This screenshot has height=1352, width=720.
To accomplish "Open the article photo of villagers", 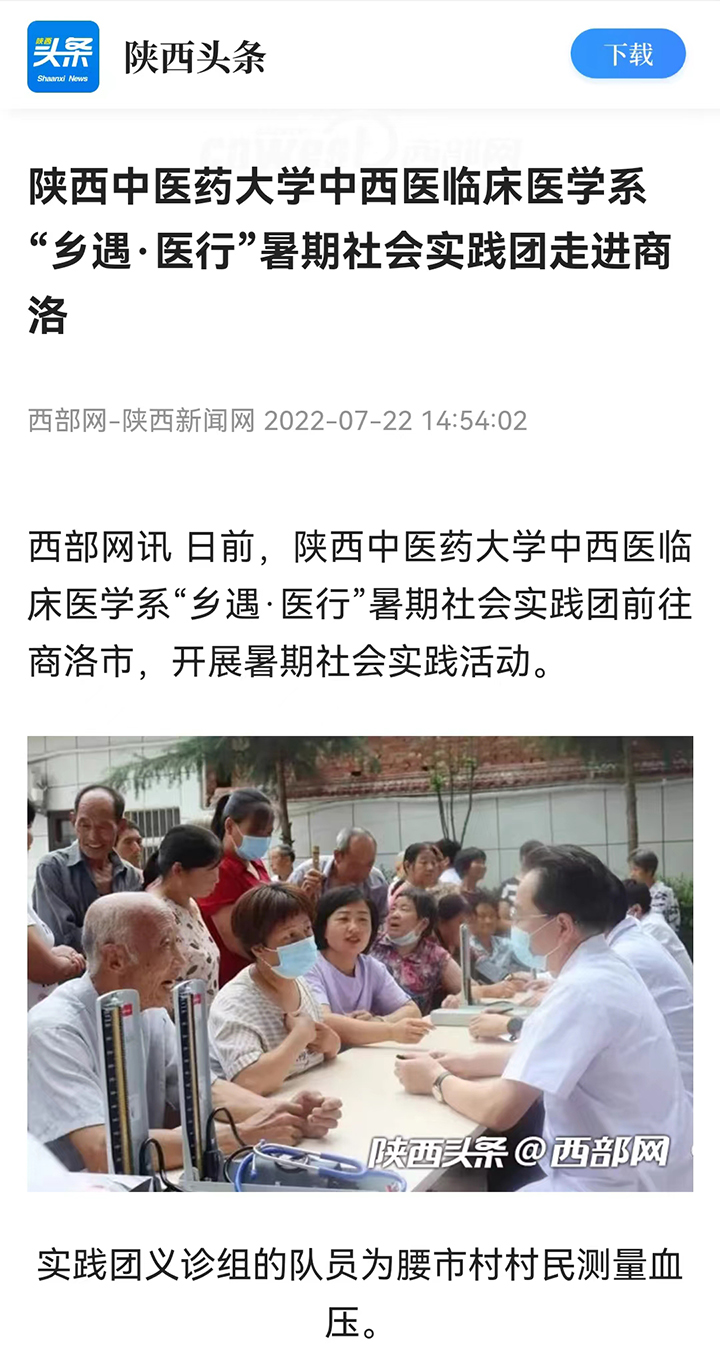I will (360, 964).
